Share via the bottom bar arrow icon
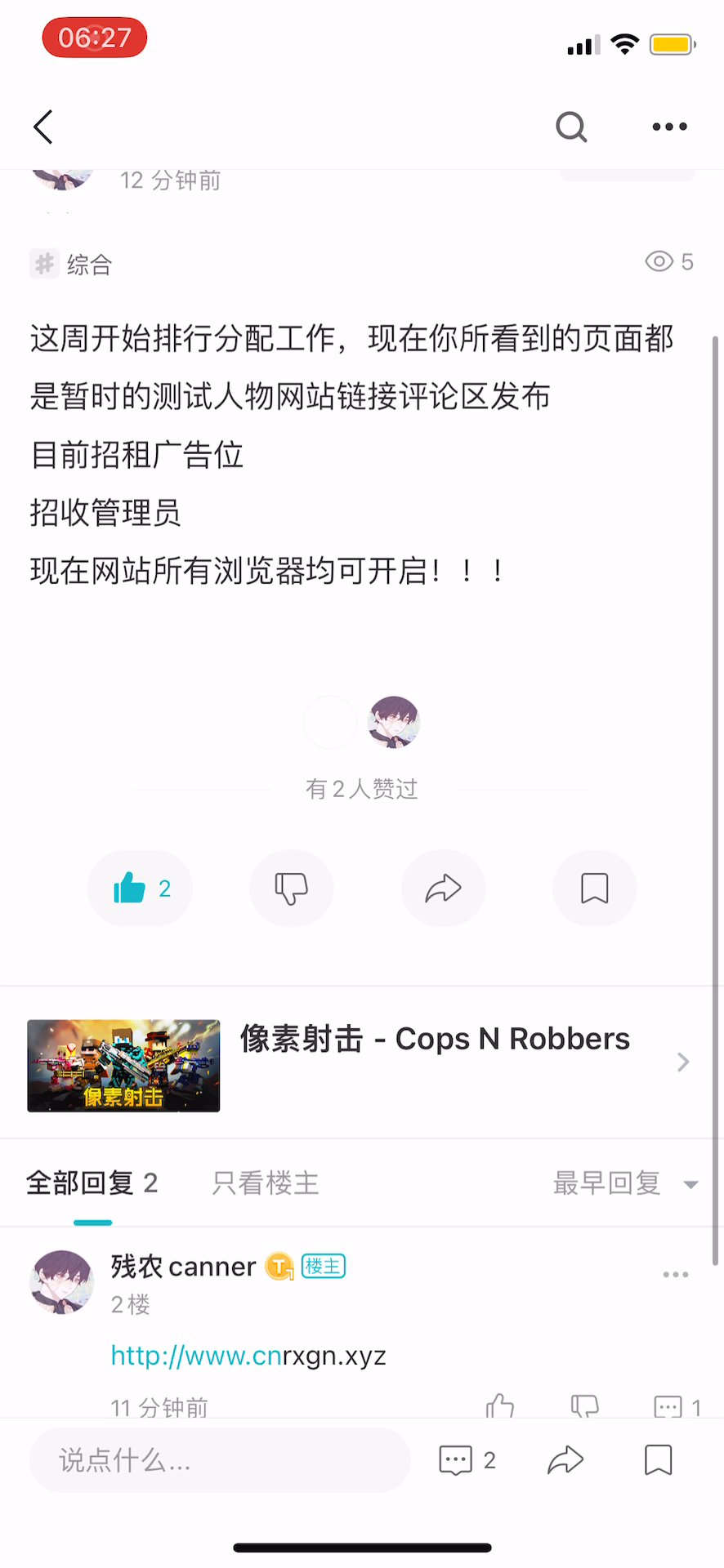724x1568 pixels. 565,1459
